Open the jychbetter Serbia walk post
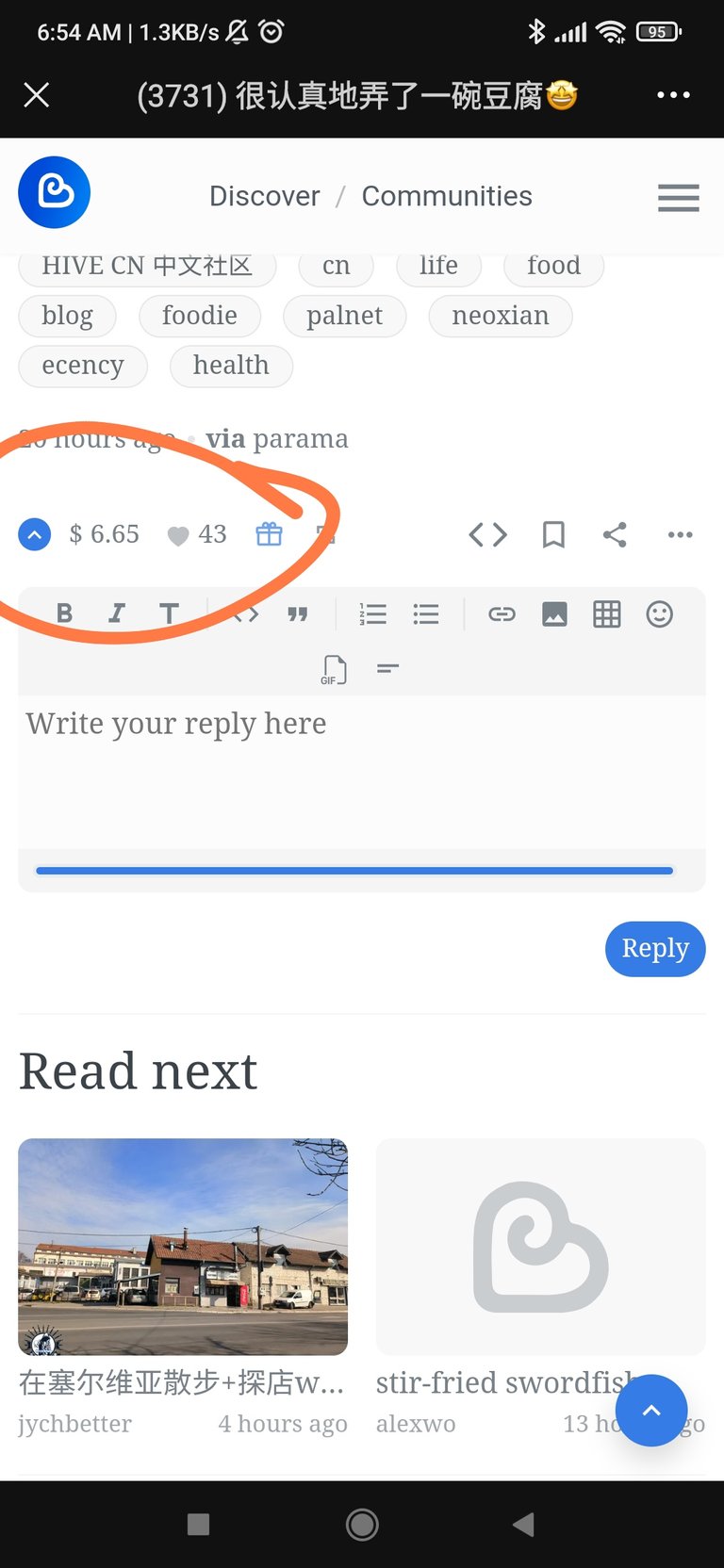The width and height of the screenshot is (724, 1568). (x=183, y=1287)
